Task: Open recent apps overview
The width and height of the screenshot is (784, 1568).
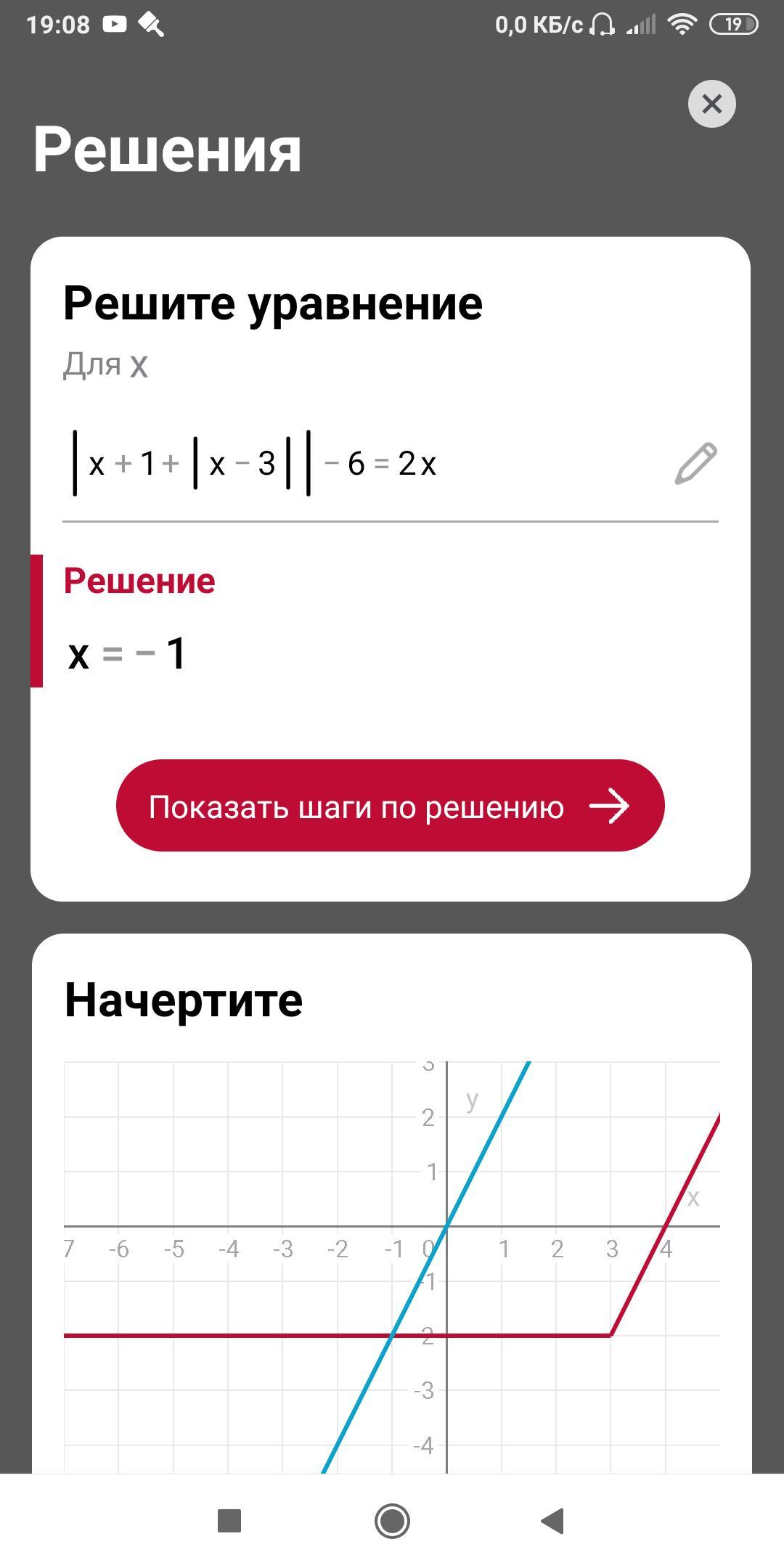Action: (x=229, y=1520)
